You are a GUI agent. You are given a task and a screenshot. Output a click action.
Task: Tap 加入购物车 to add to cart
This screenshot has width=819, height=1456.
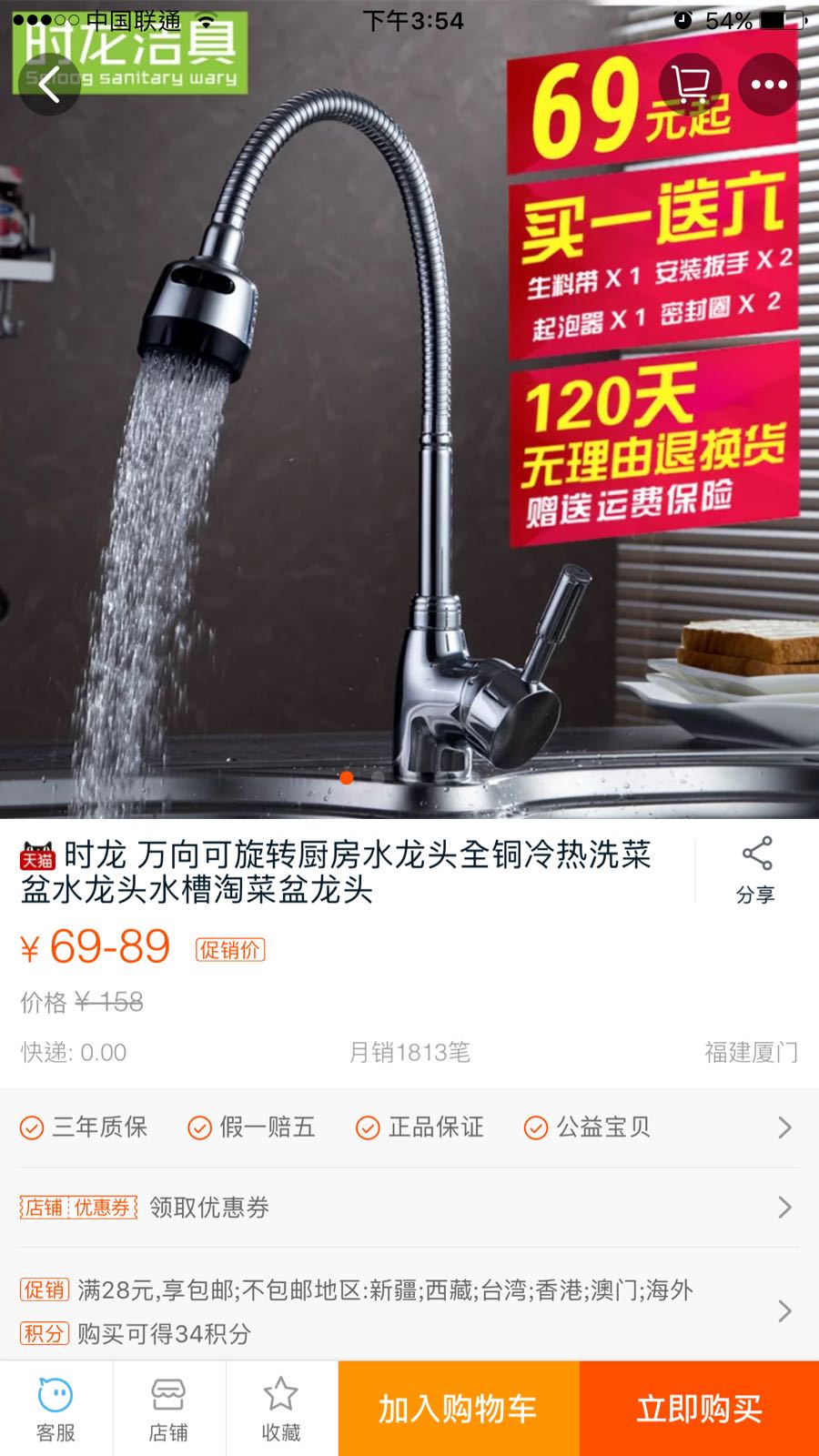click(458, 1409)
